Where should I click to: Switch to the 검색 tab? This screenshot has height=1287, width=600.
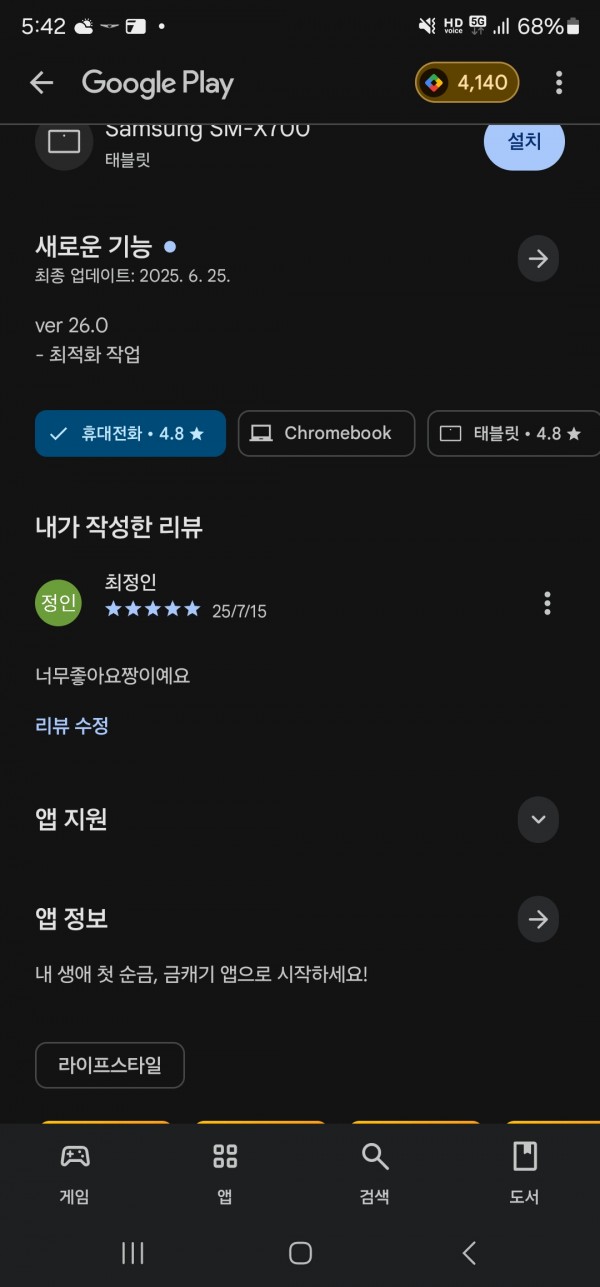(375, 1174)
